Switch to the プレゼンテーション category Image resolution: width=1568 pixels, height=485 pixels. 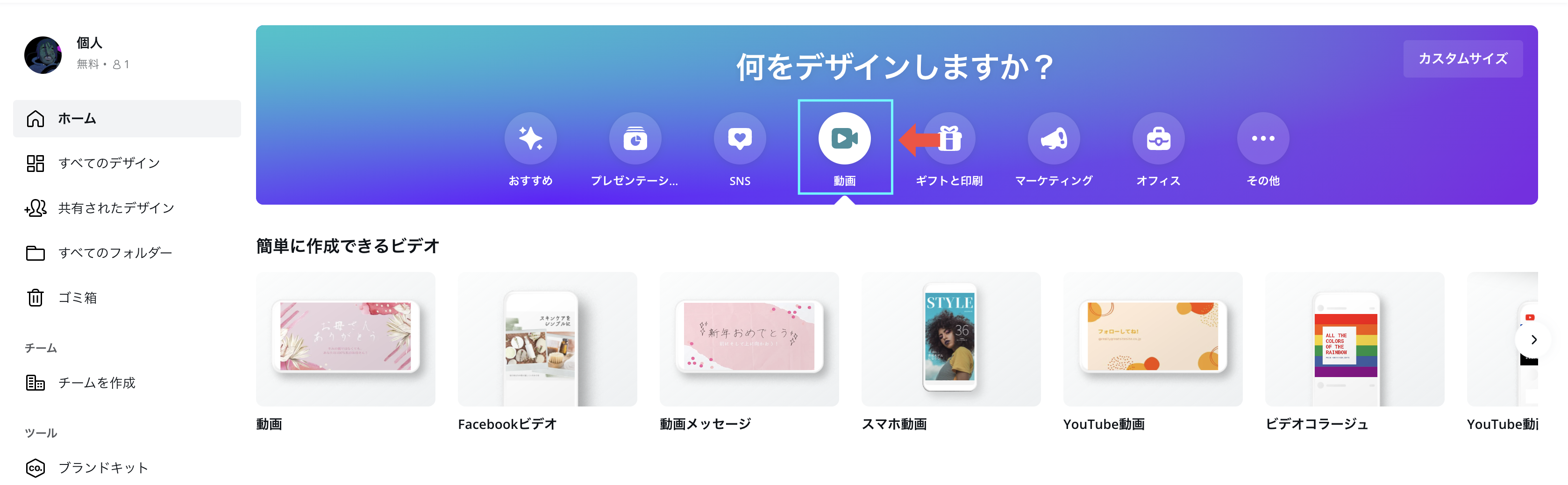tap(635, 139)
